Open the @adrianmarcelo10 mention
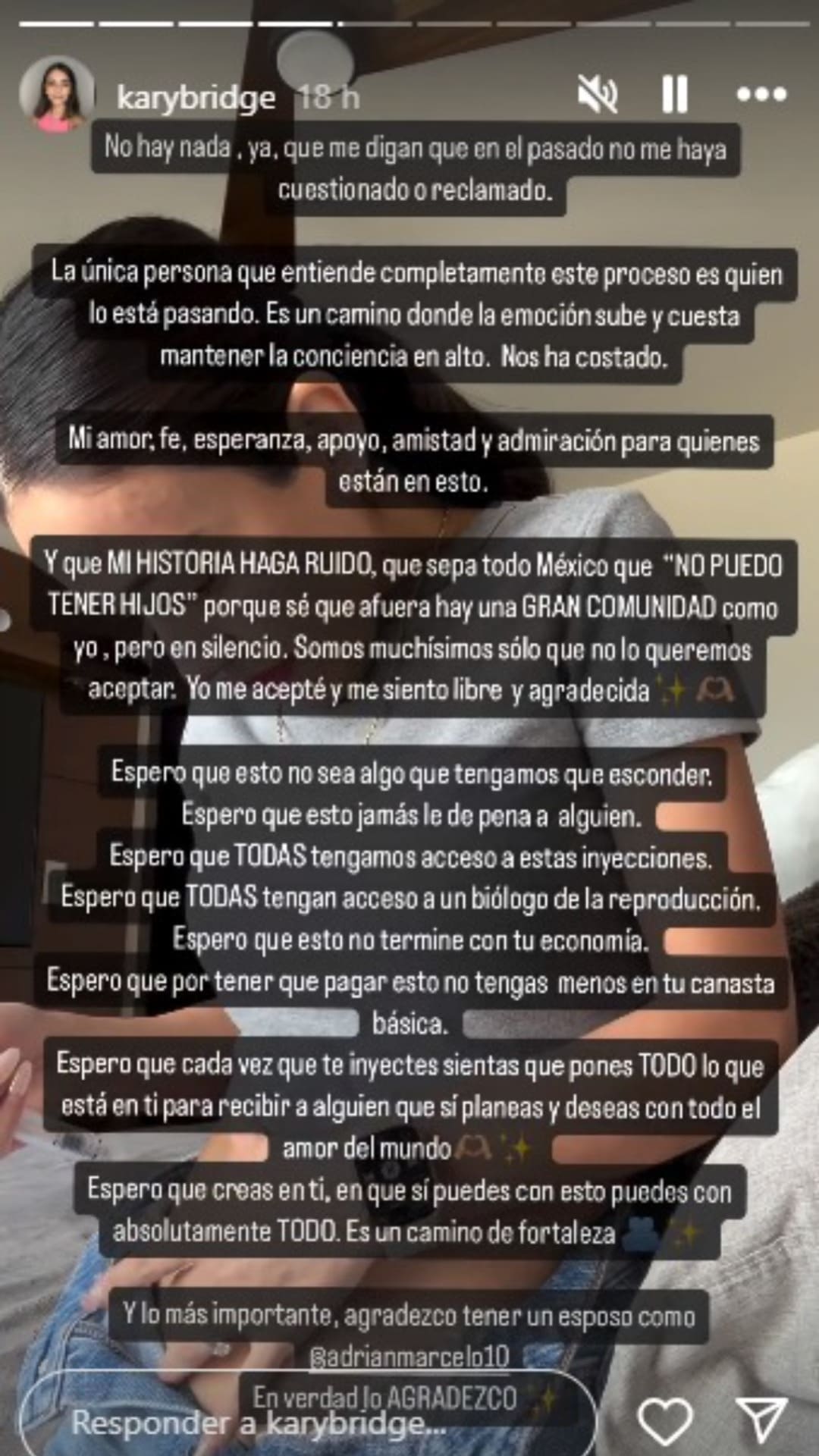This screenshot has height=1456, width=819. click(x=409, y=1356)
